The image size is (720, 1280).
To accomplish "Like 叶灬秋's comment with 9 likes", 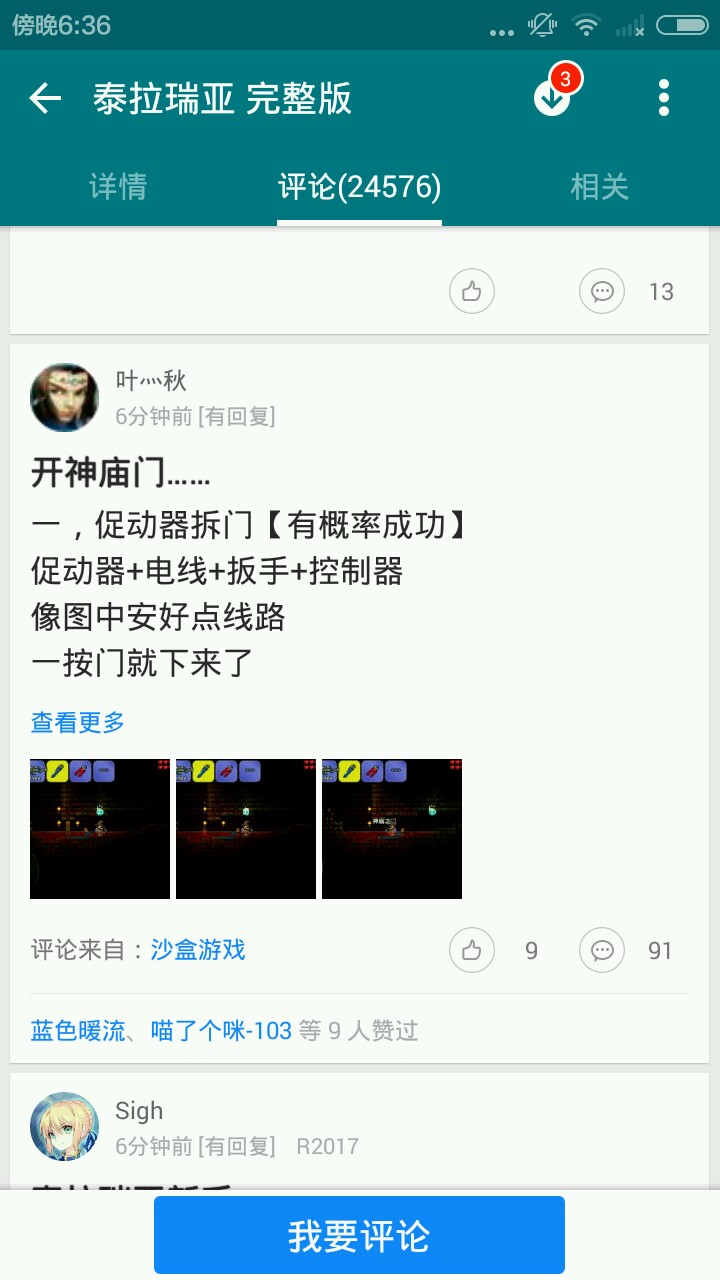I will click(472, 950).
